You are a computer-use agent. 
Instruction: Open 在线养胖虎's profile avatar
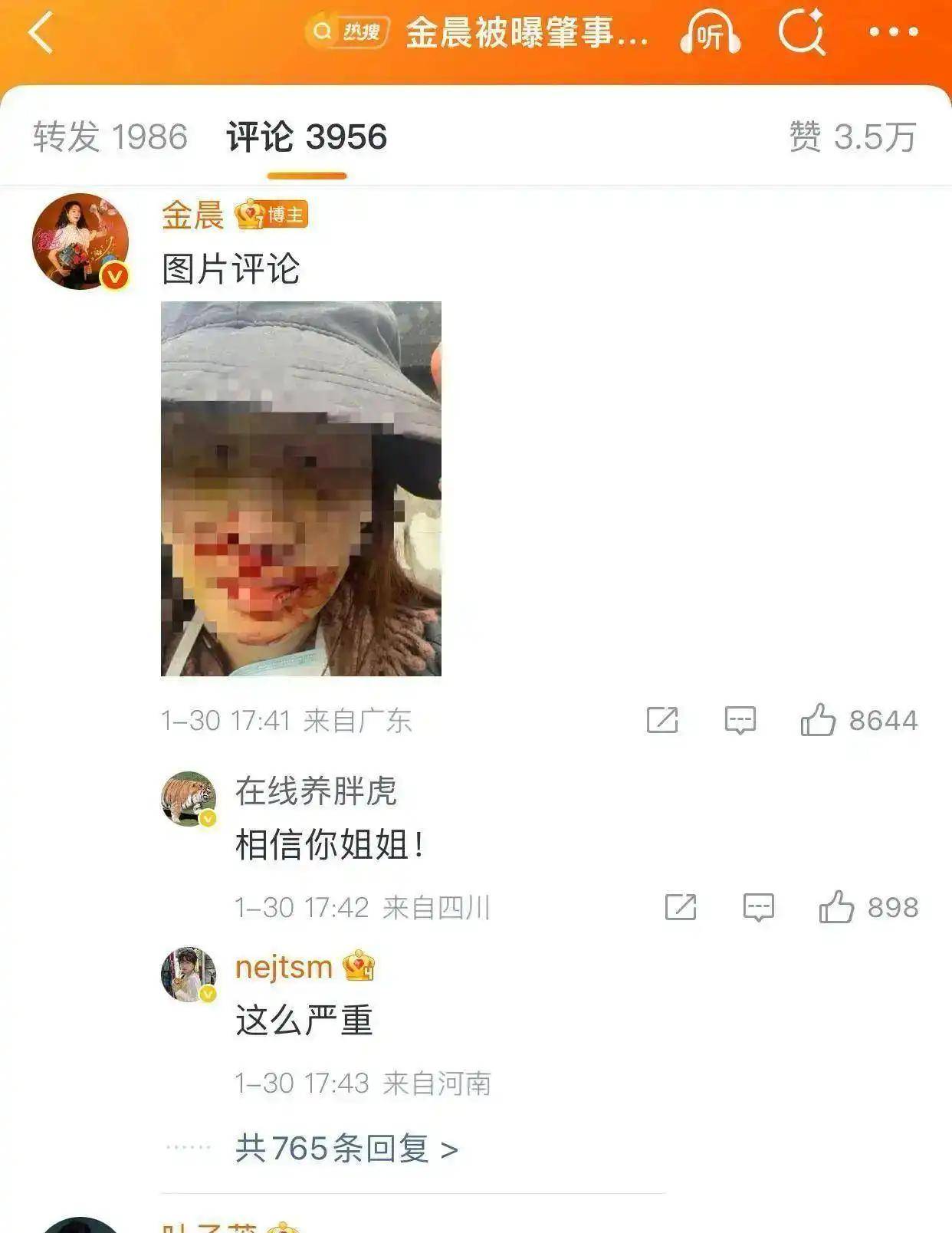189,799
